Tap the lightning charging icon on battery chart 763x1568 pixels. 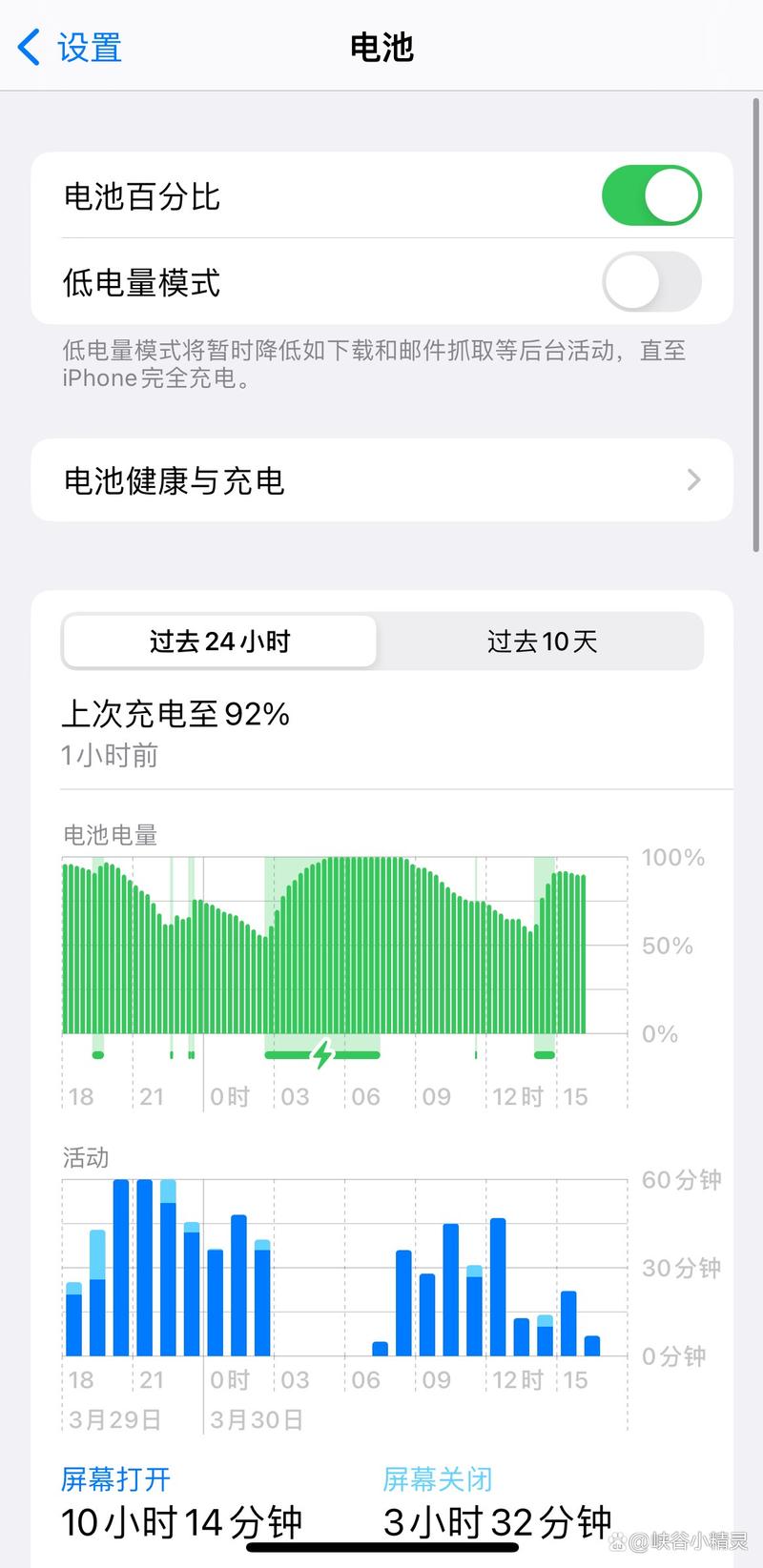pos(321,1053)
